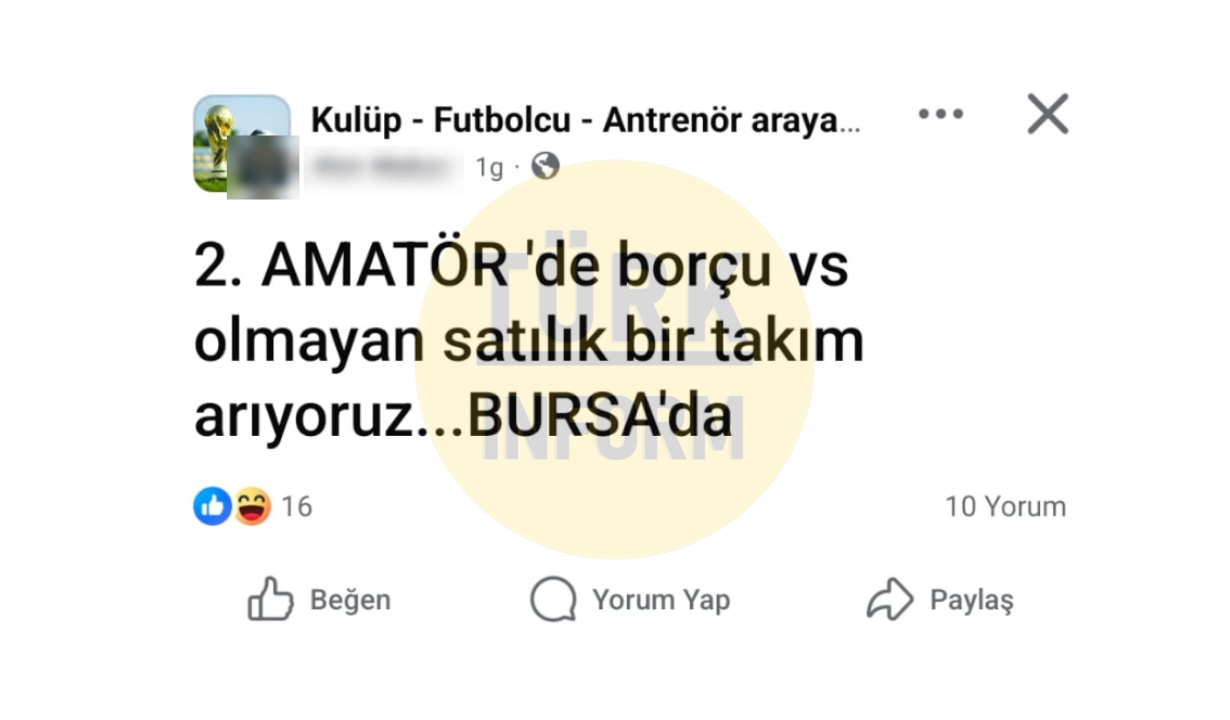Image resolution: width=1230 pixels, height=720 pixels.
Task: Tap Yorum Yap to comment
Action: pyautogui.click(x=630, y=600)
